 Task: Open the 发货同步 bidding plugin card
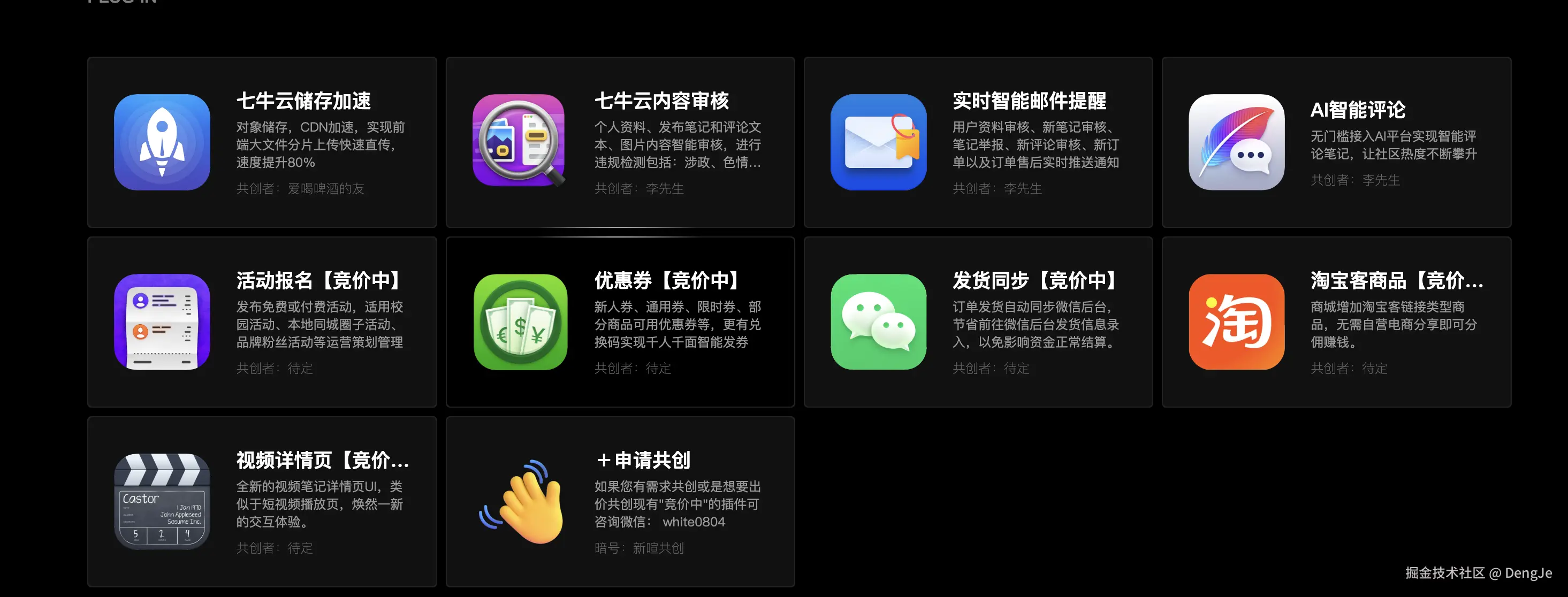(978, 322)
